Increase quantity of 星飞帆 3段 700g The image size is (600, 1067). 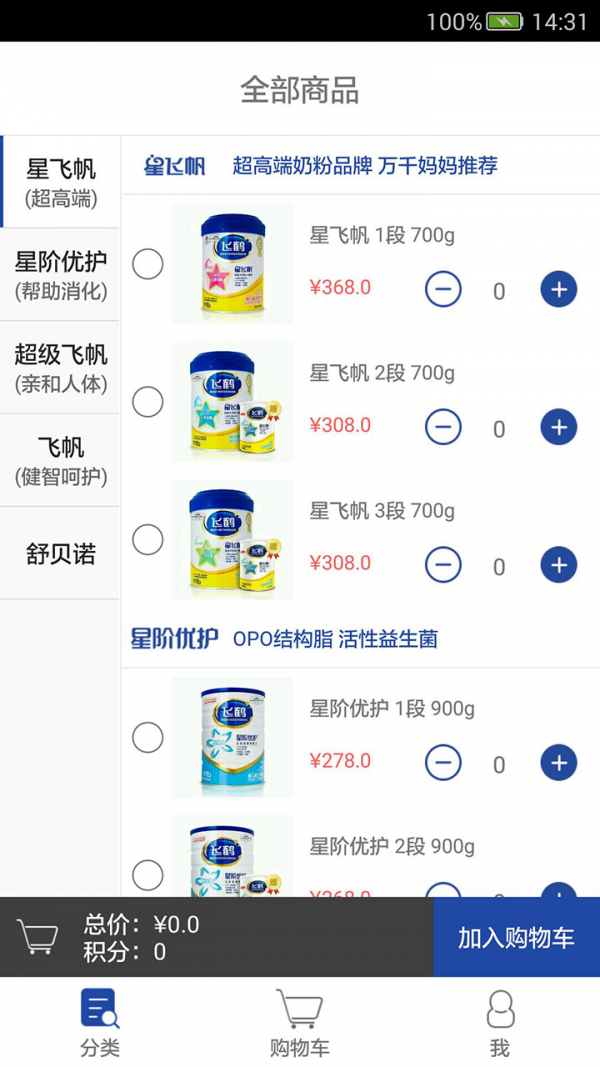559,565
